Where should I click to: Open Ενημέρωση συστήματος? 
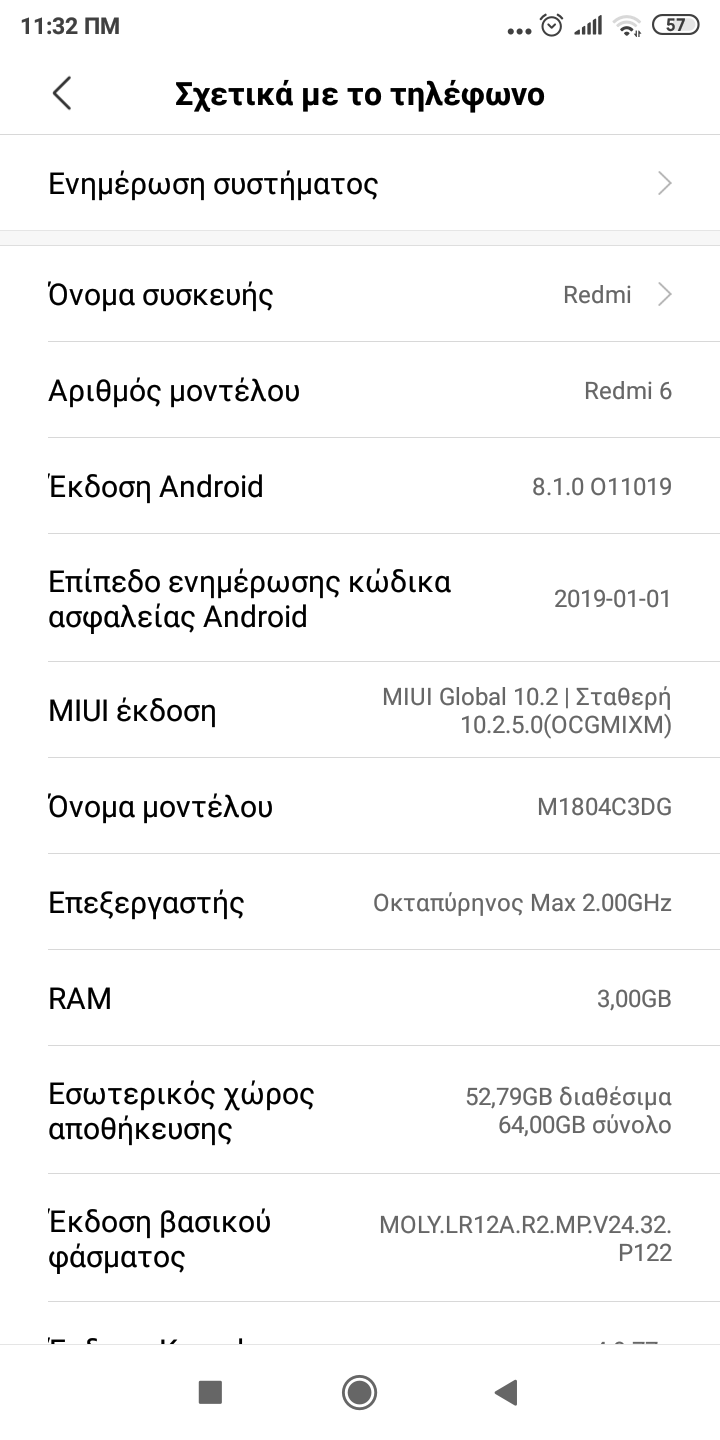coord(360,184)
